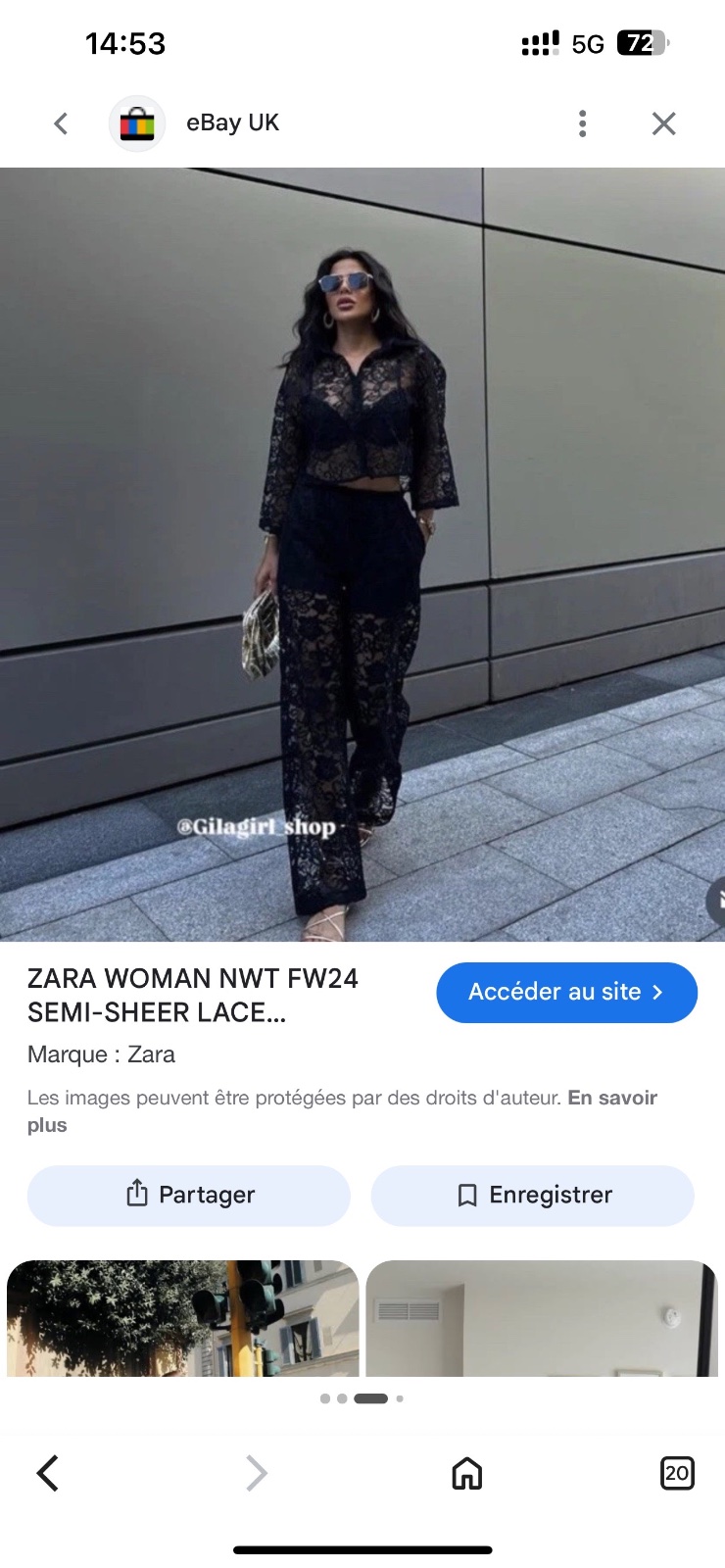This screenshot has width=725, height=1568.
Task: Open the En savoir plus link
Action: point(342,1111)
